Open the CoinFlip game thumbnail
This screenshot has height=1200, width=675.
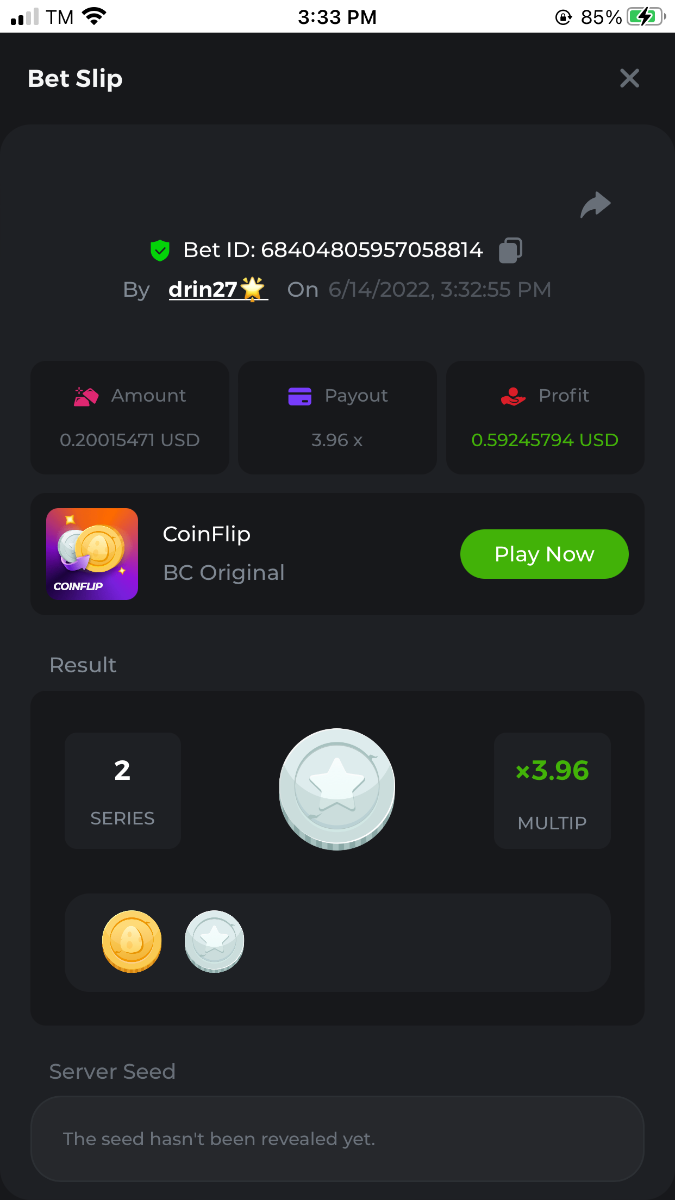pyautogui.click(x=92, y=554)
